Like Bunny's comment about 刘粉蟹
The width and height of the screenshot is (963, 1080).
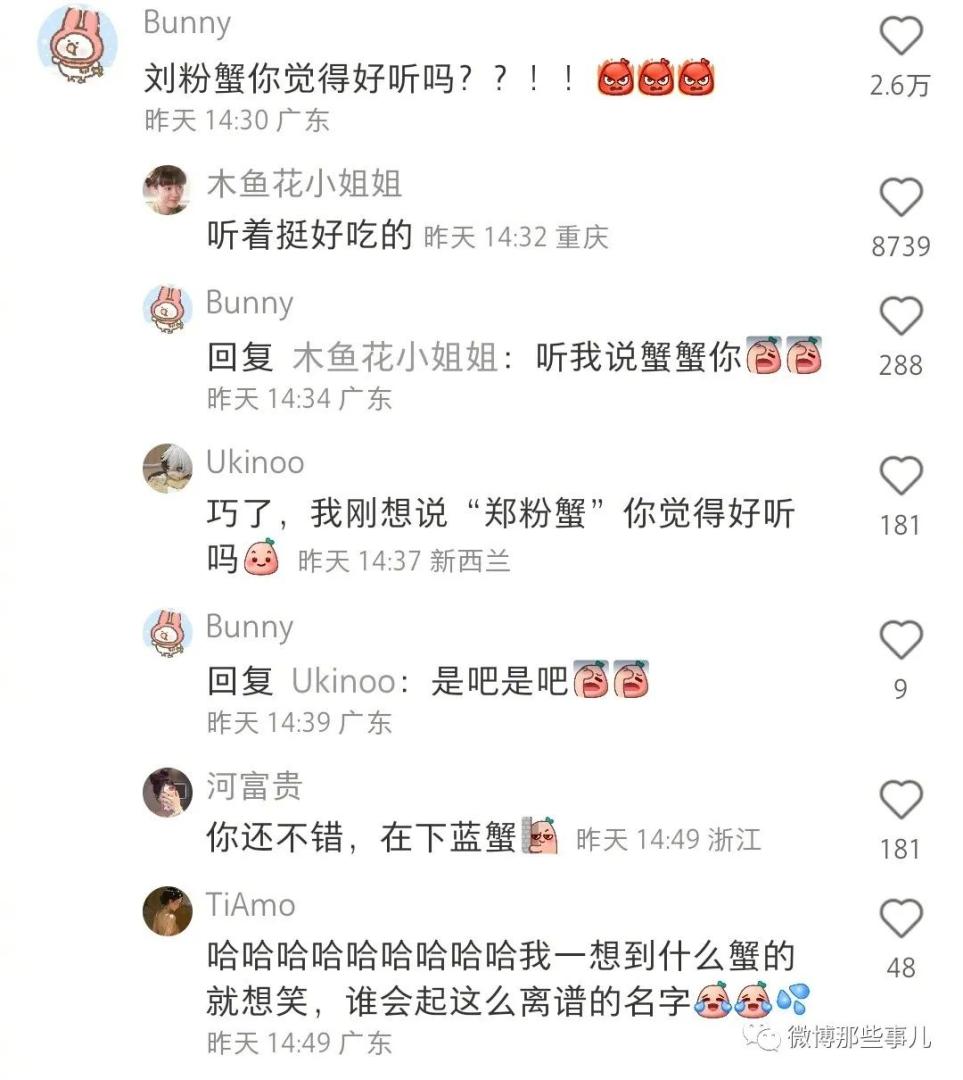(900, 38)
